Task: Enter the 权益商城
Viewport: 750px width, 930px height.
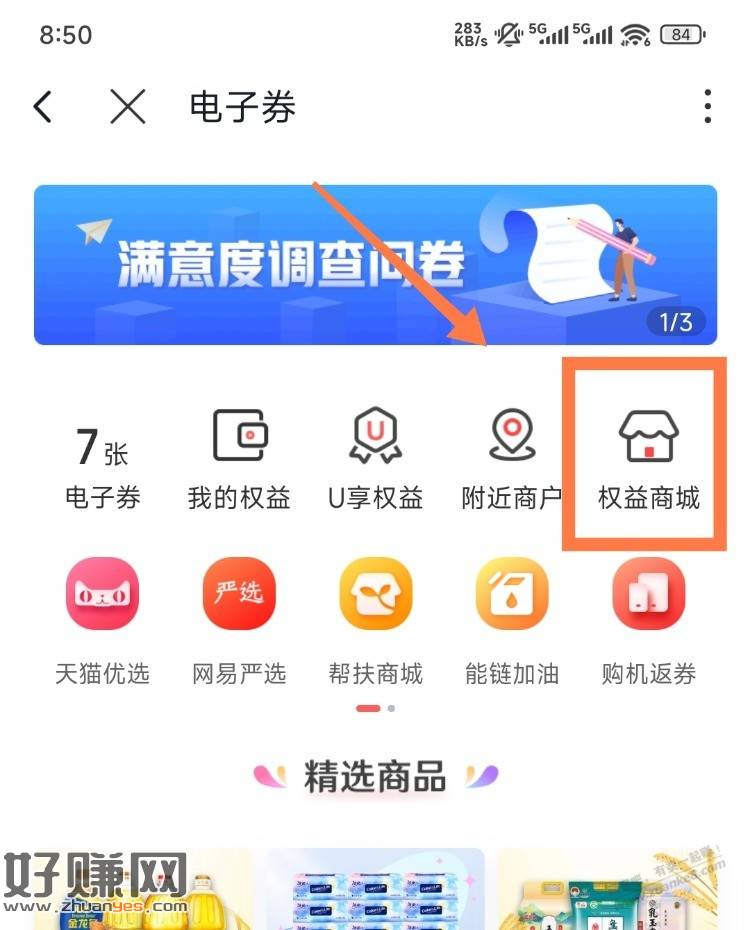Action: click(x=648, y=460)
